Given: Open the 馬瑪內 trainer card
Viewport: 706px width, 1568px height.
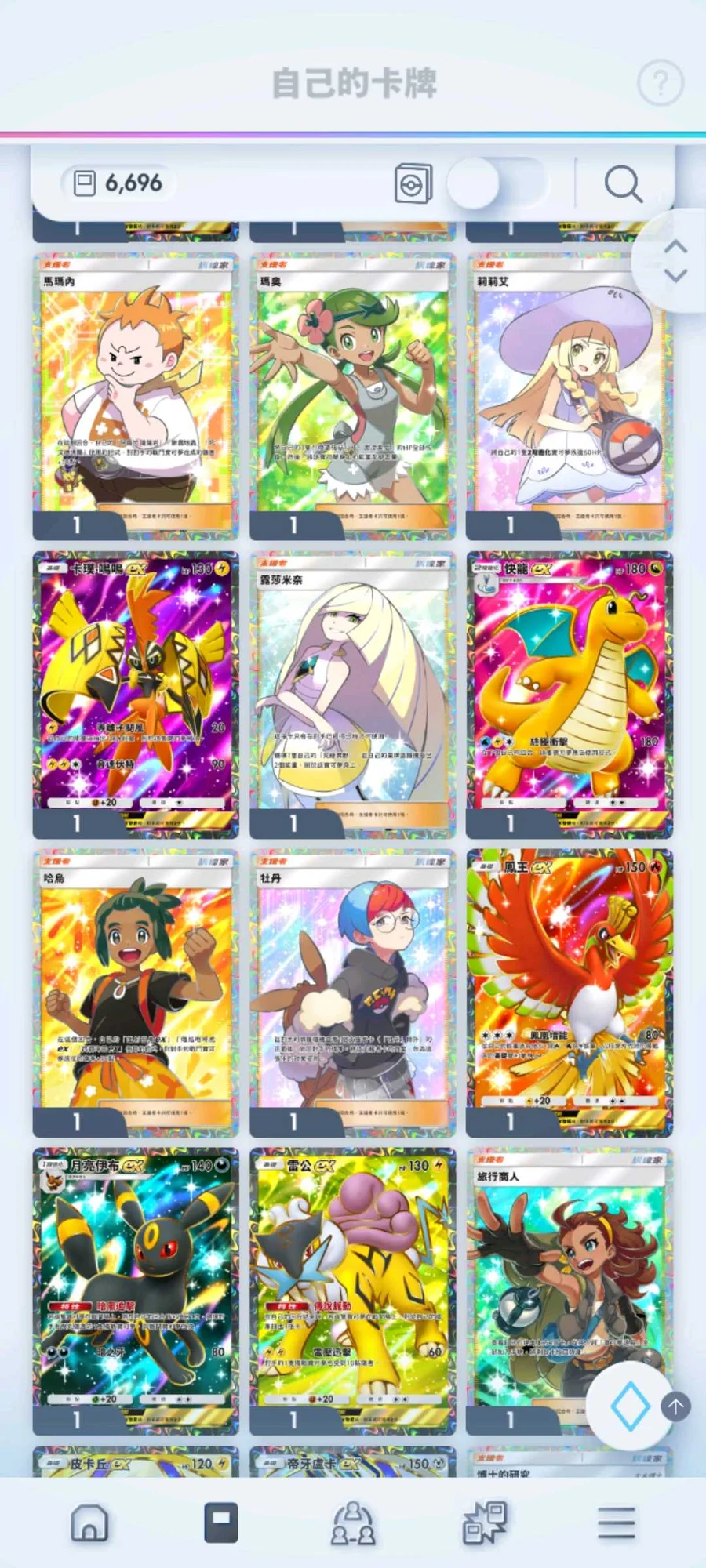Looking at the screenshot, I should (x=136, y=396).
